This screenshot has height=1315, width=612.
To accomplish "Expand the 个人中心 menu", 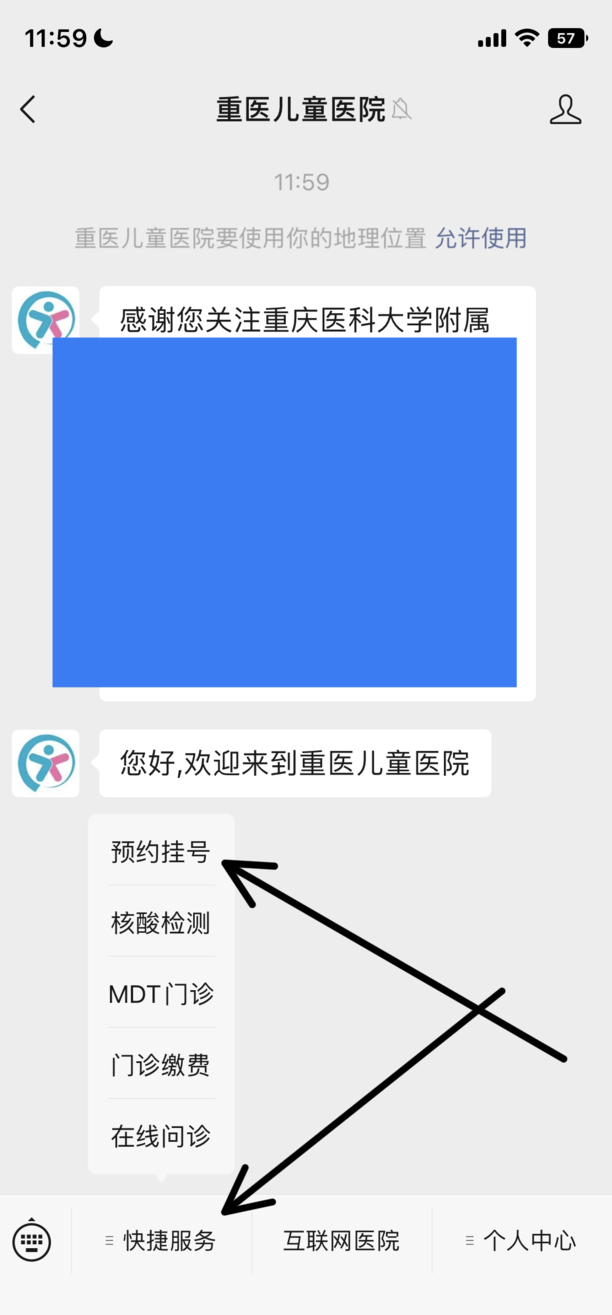I will [x=521, y=1241].
